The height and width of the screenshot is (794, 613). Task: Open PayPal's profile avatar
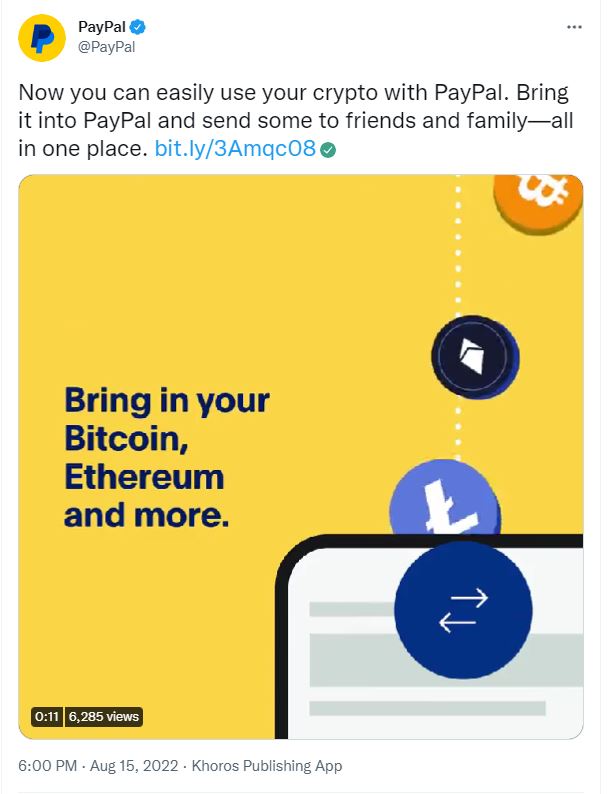point(41,38)
